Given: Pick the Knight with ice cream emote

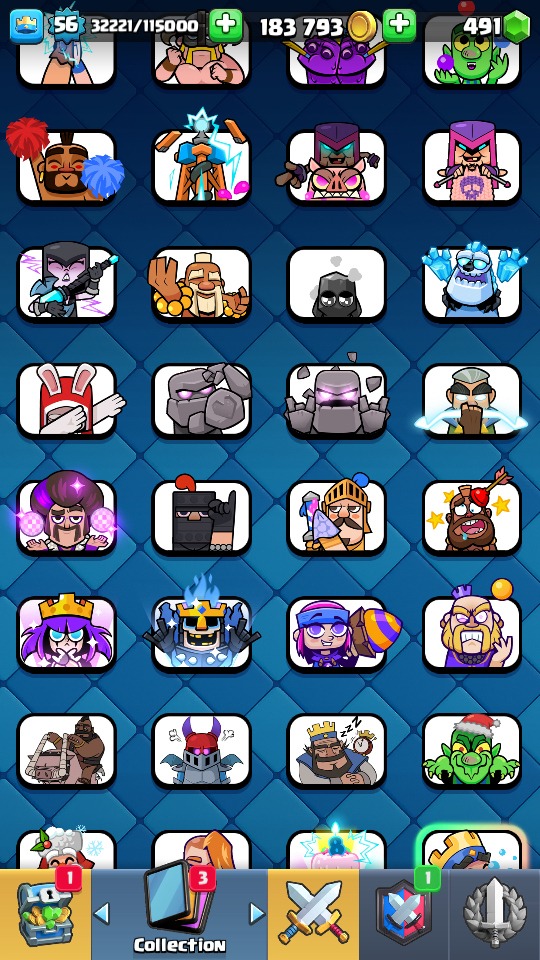Looking at the screenshot, I should pyautogui.click(x=336, y=517).
